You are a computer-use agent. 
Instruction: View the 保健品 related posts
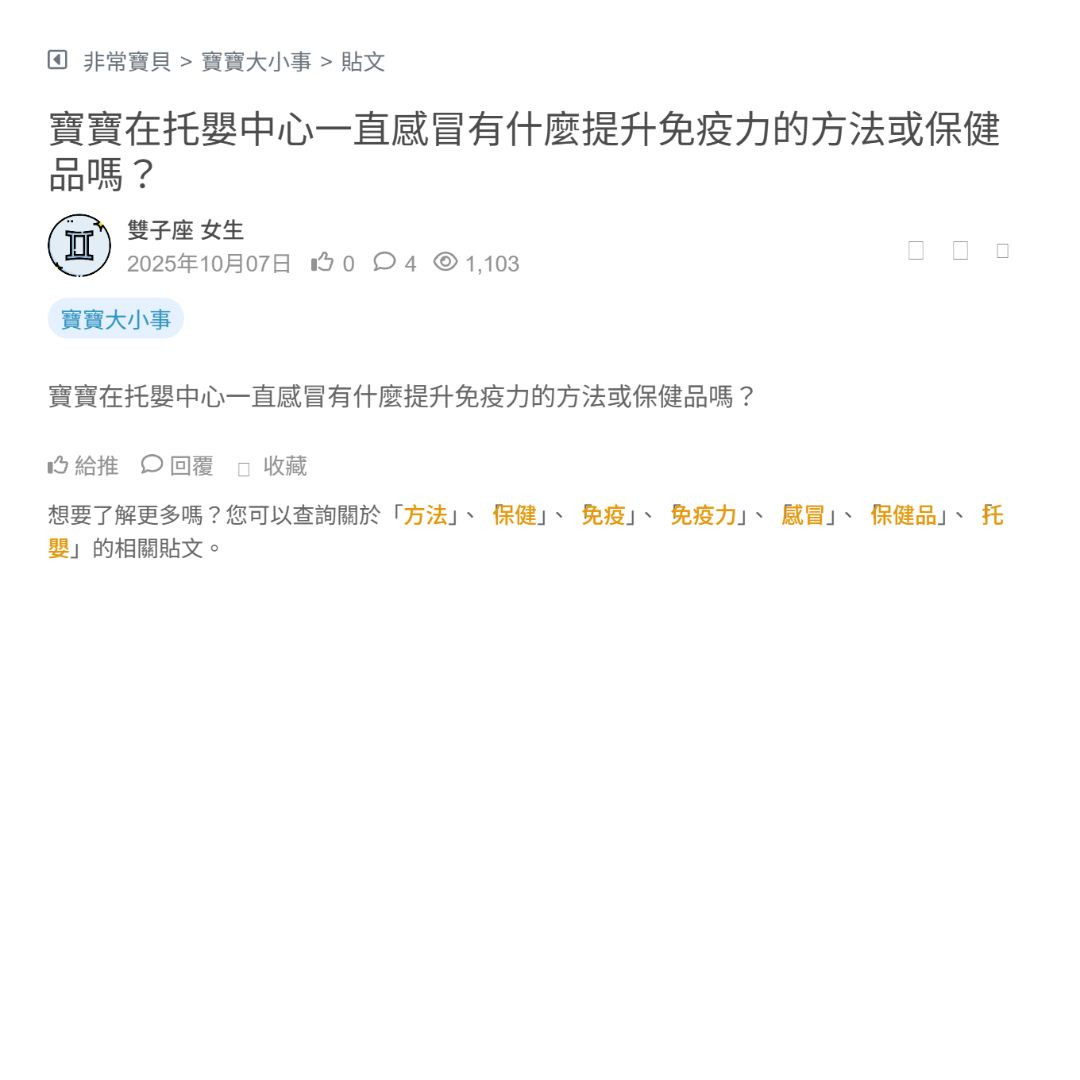point(903,516)
